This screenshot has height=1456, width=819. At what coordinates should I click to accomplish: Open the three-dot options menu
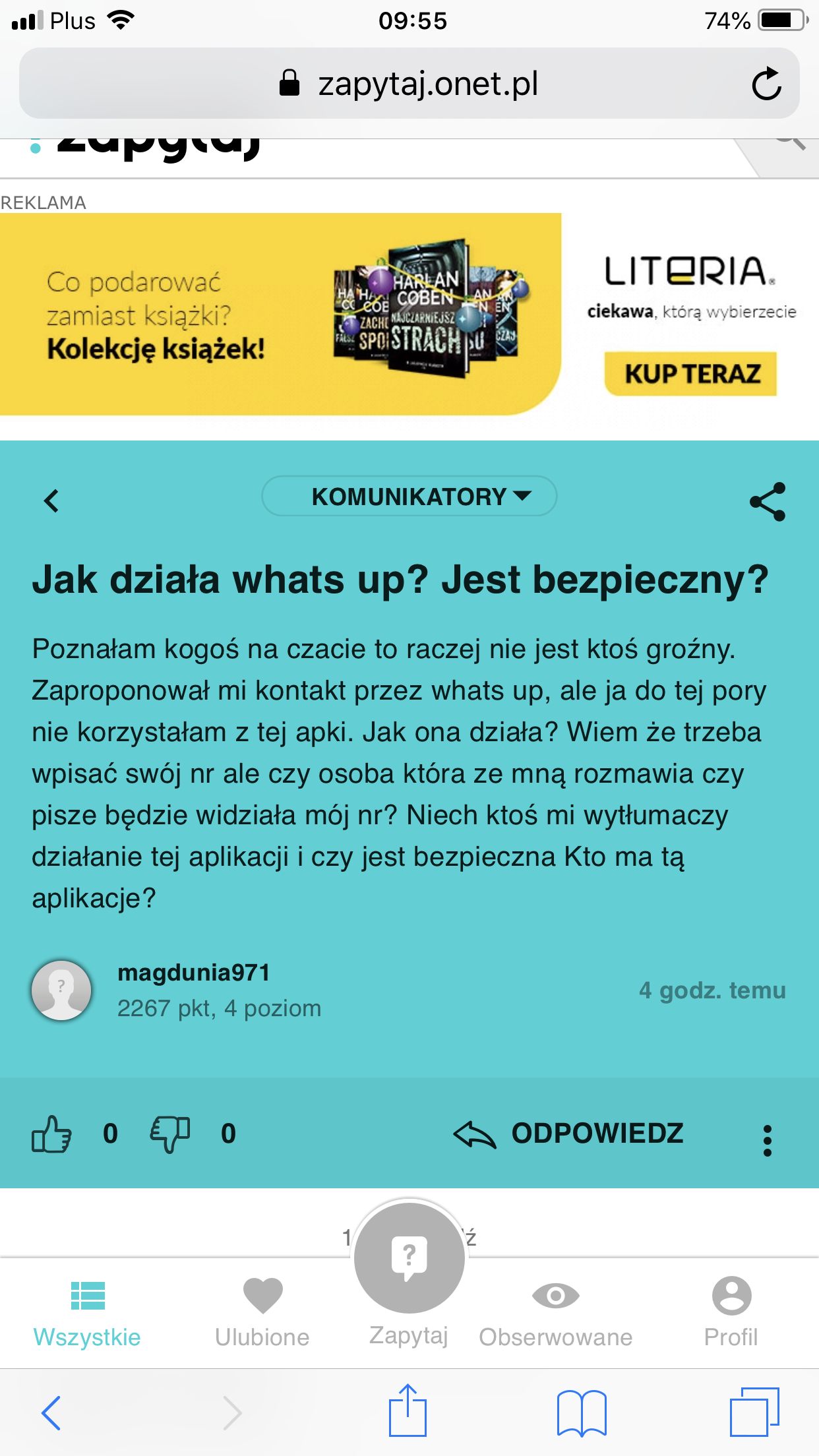pyautogui.click(x=767, y=1139)
